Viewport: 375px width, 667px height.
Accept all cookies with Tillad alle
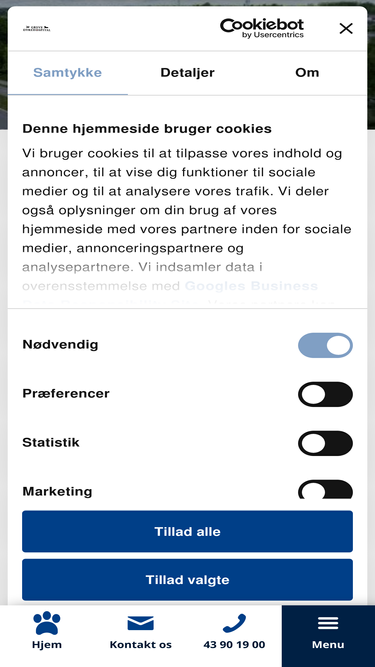[x=188, y=531]
